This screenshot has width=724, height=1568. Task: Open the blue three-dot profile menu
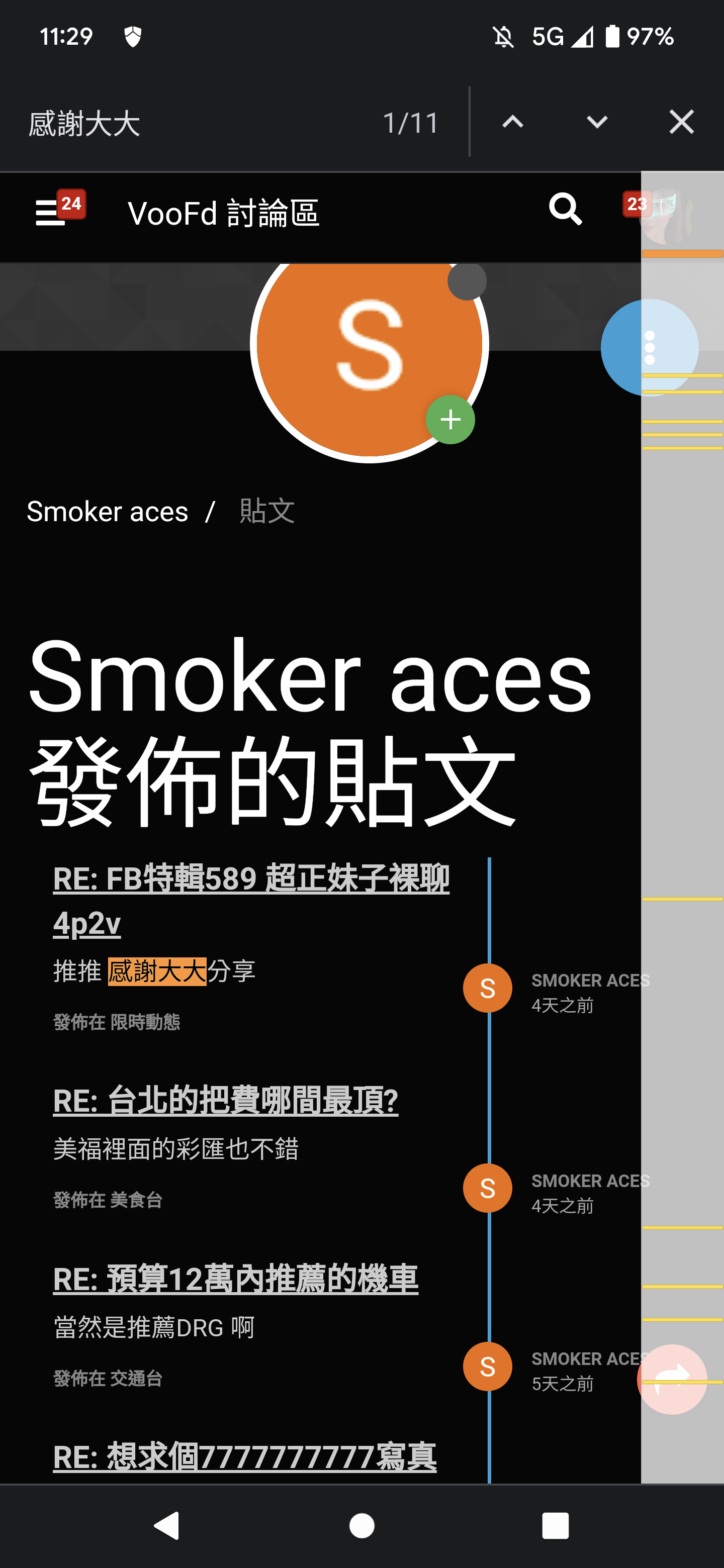pyautogui.click(x=650, y=348)
